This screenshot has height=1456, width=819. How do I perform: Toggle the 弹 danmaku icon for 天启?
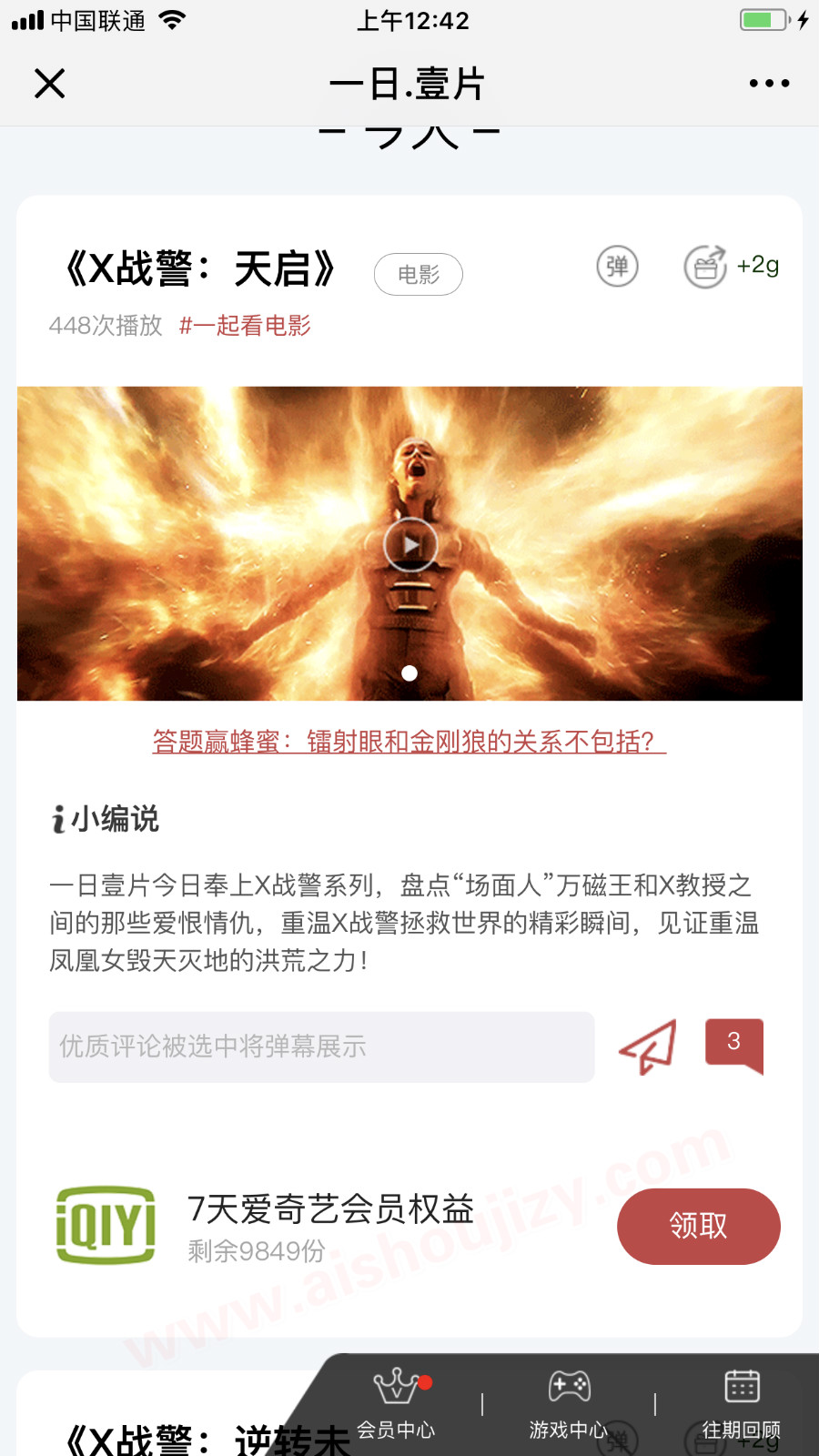617,267
